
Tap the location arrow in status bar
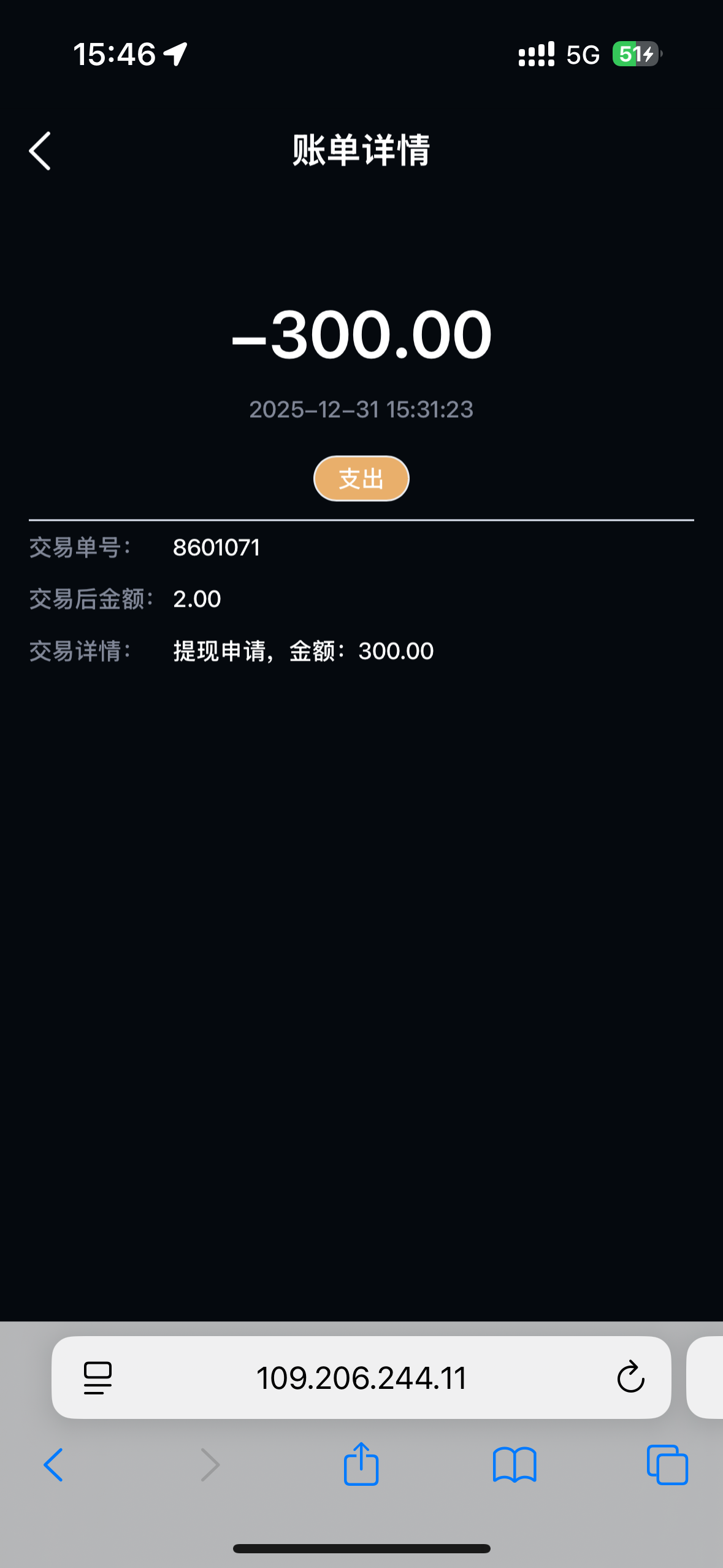click(x=175, y=54)
